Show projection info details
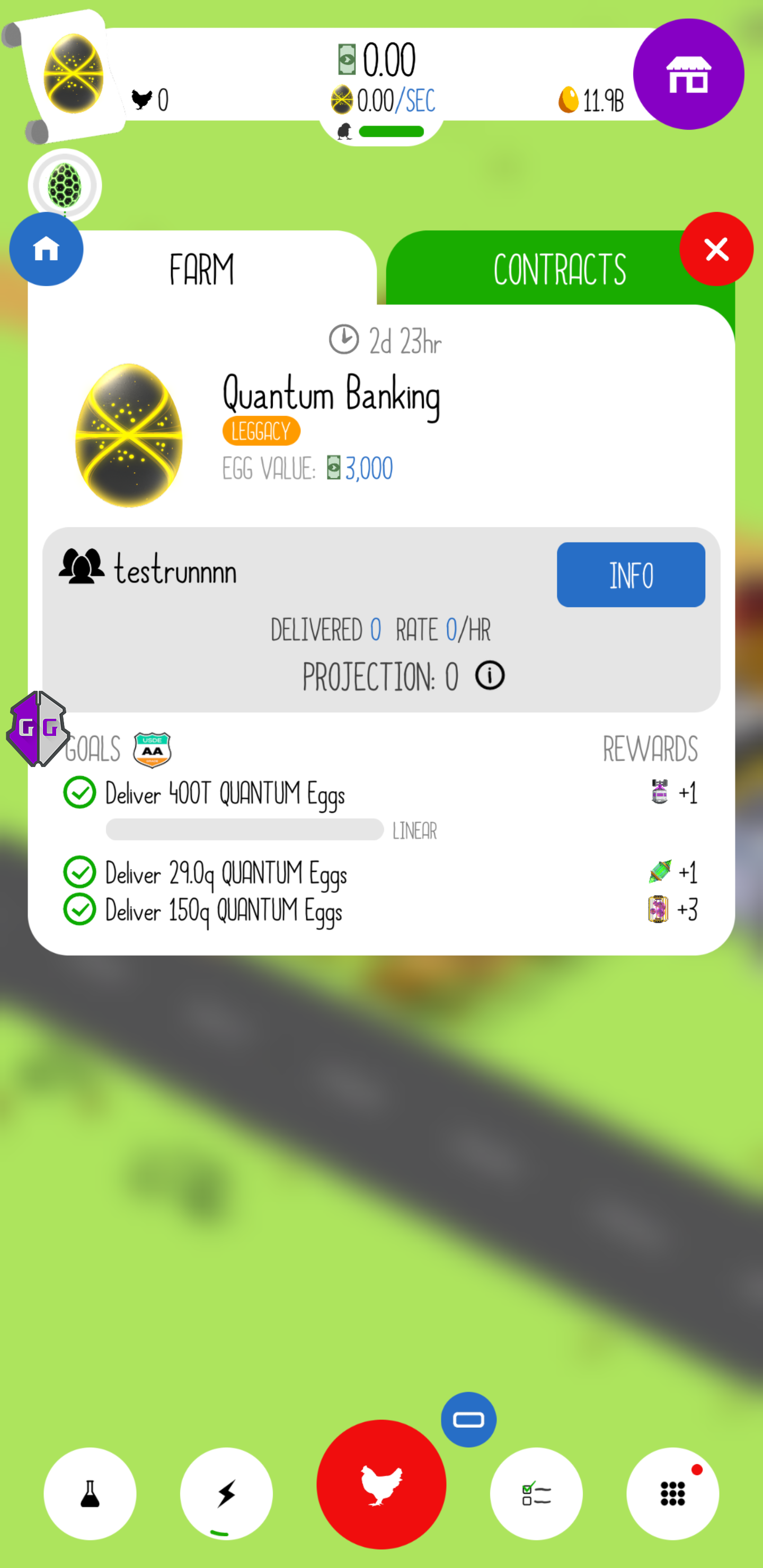 (x=490, y=675)
